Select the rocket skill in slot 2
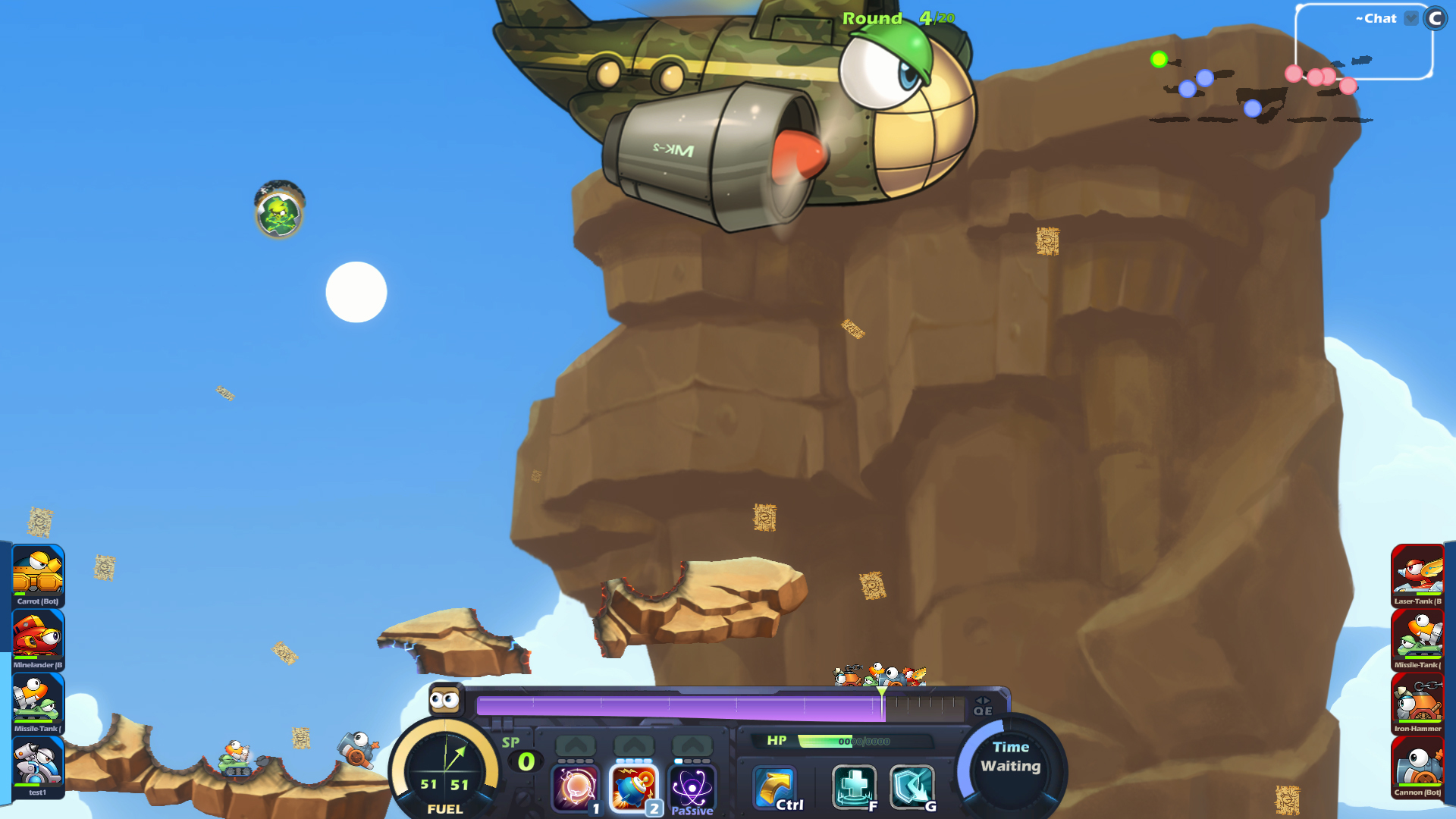 [x=634, y=789]
